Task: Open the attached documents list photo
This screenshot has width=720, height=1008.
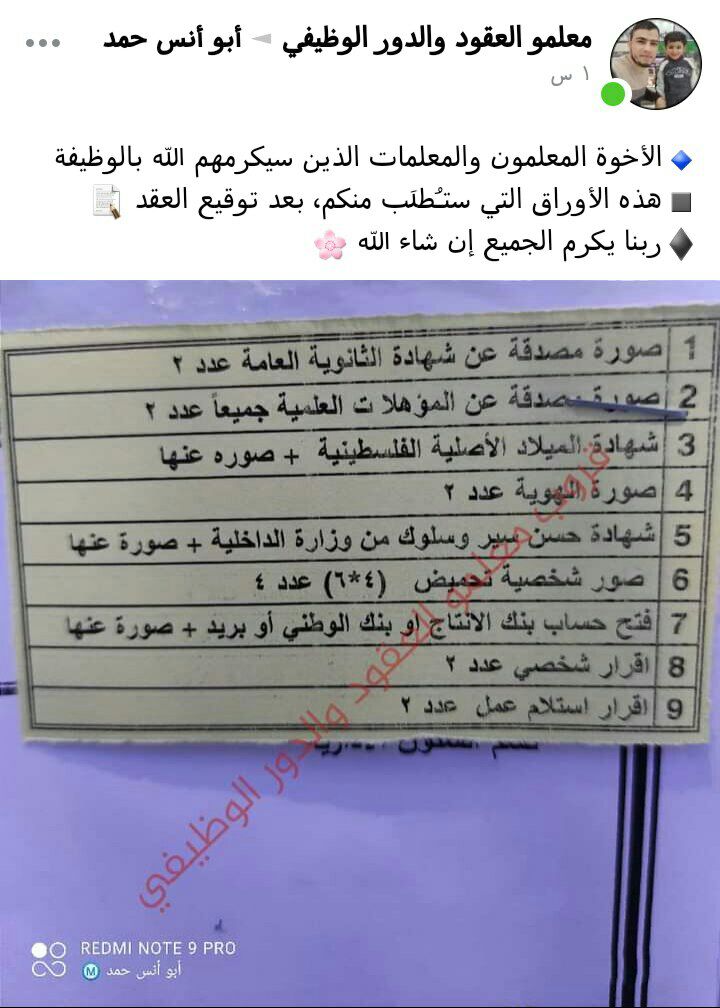Action: pyautogui.click(x=360, y=640)
